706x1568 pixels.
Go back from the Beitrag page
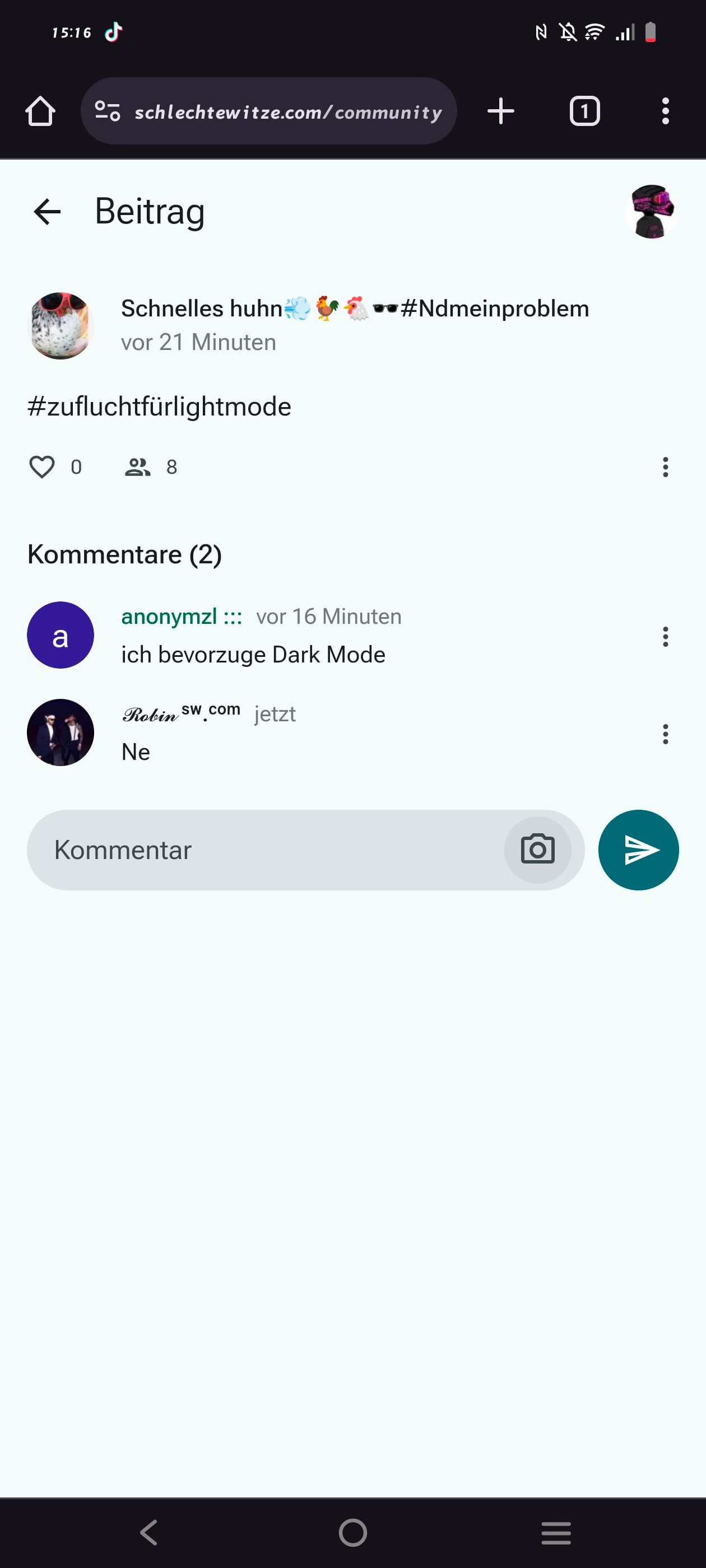pyautogui.click(x=47, y=212)
